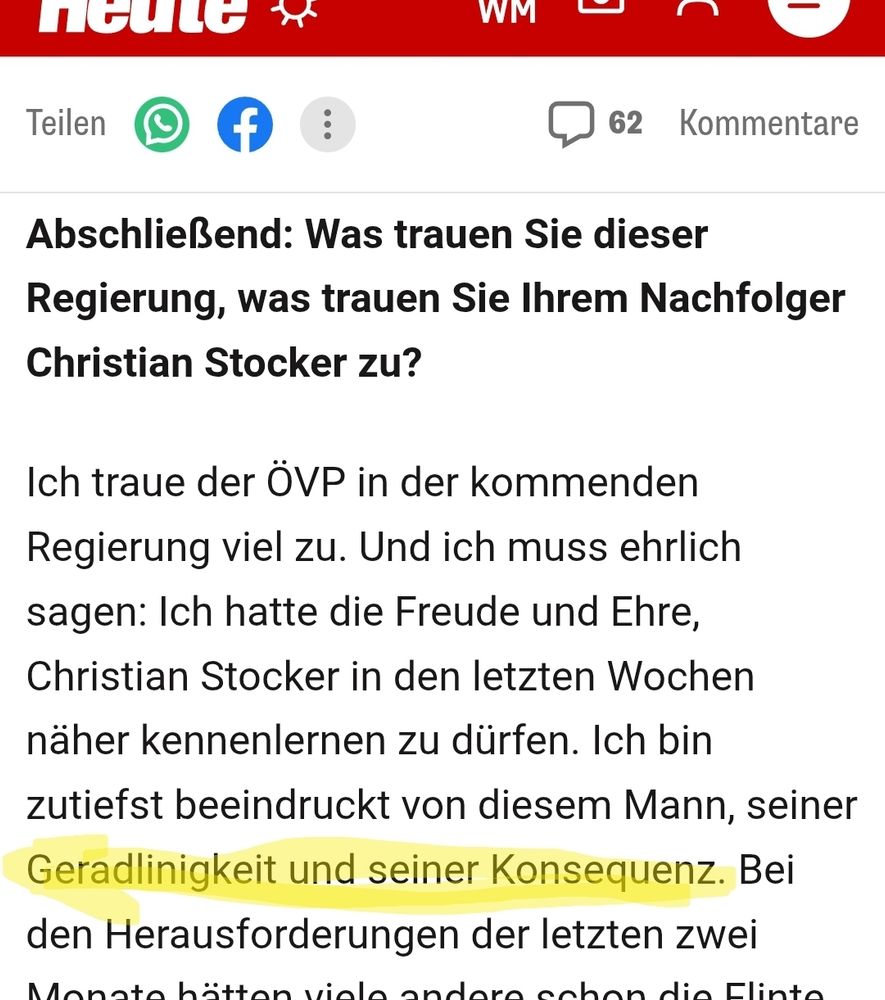Open more sharing options

click(327, 125)
